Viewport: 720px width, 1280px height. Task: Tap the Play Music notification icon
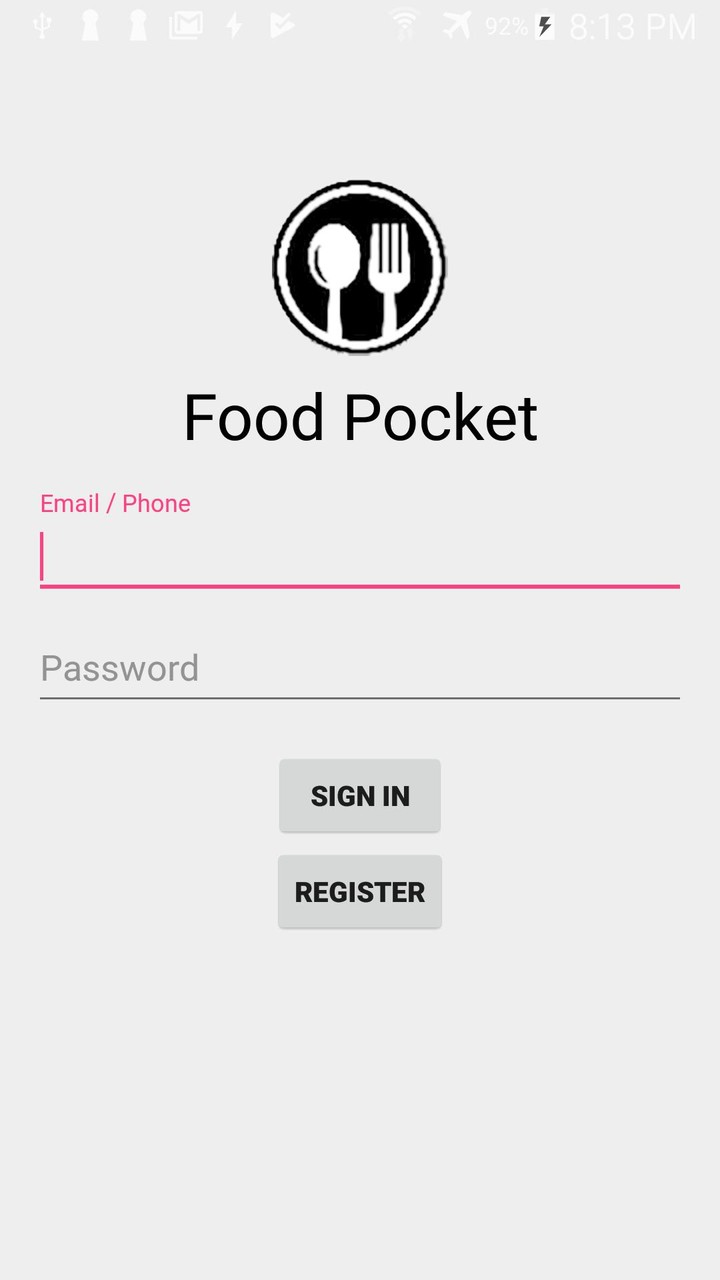pyautogui.click(x=282, y=25)
